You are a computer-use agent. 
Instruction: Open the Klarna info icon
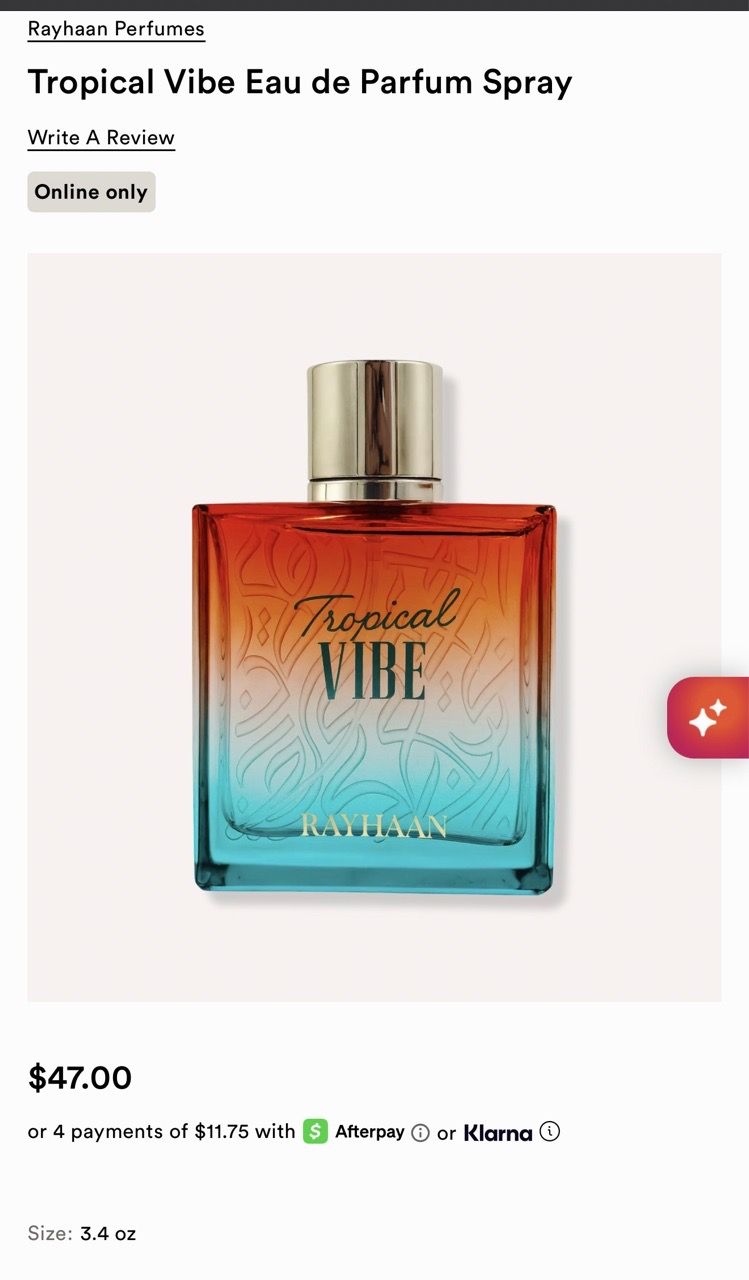pos(550,1132)
